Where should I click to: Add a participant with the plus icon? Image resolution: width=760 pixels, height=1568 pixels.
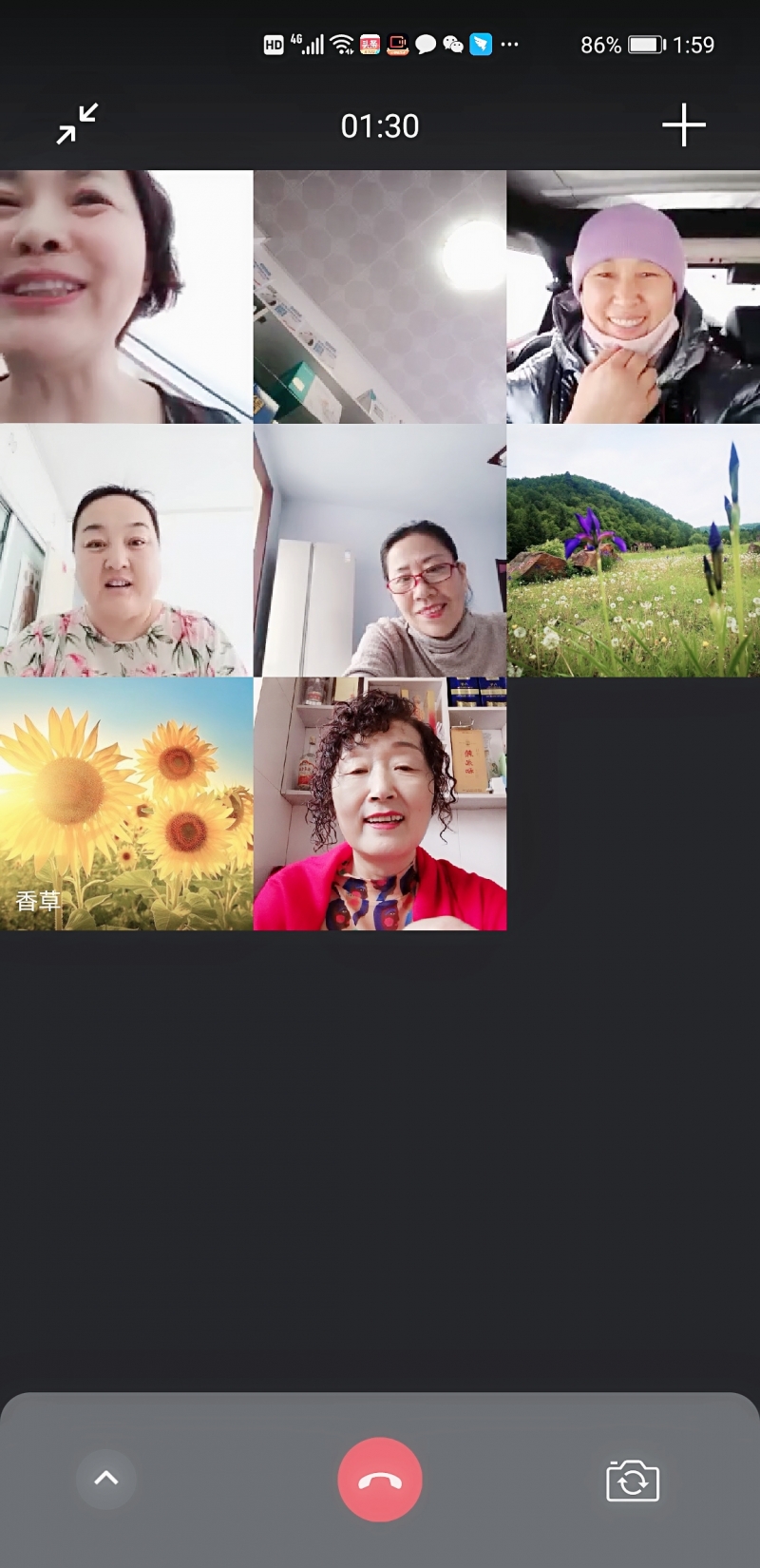tap(683, 125)
